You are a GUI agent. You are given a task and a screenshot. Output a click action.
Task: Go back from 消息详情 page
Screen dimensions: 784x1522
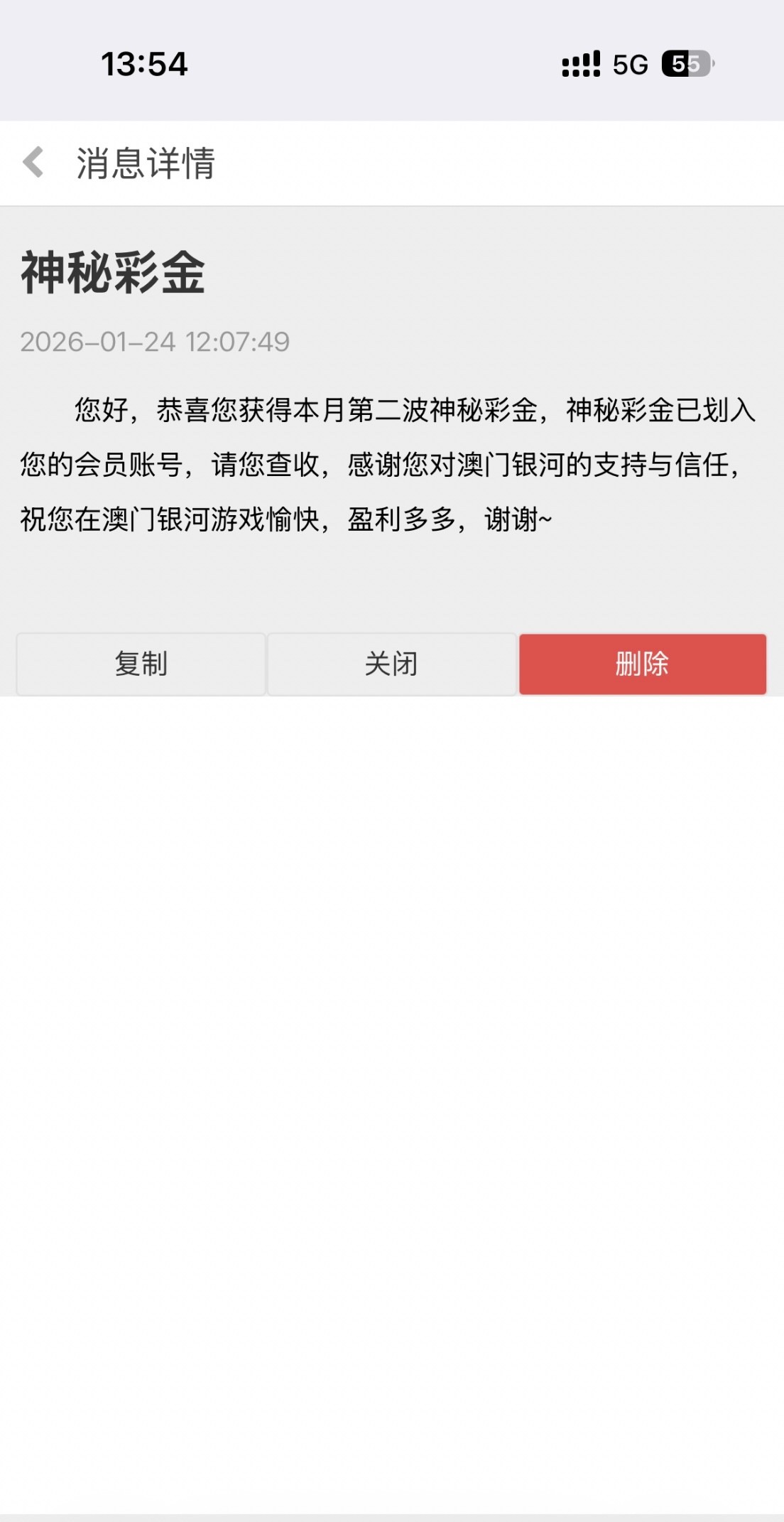tap(33, 163)
